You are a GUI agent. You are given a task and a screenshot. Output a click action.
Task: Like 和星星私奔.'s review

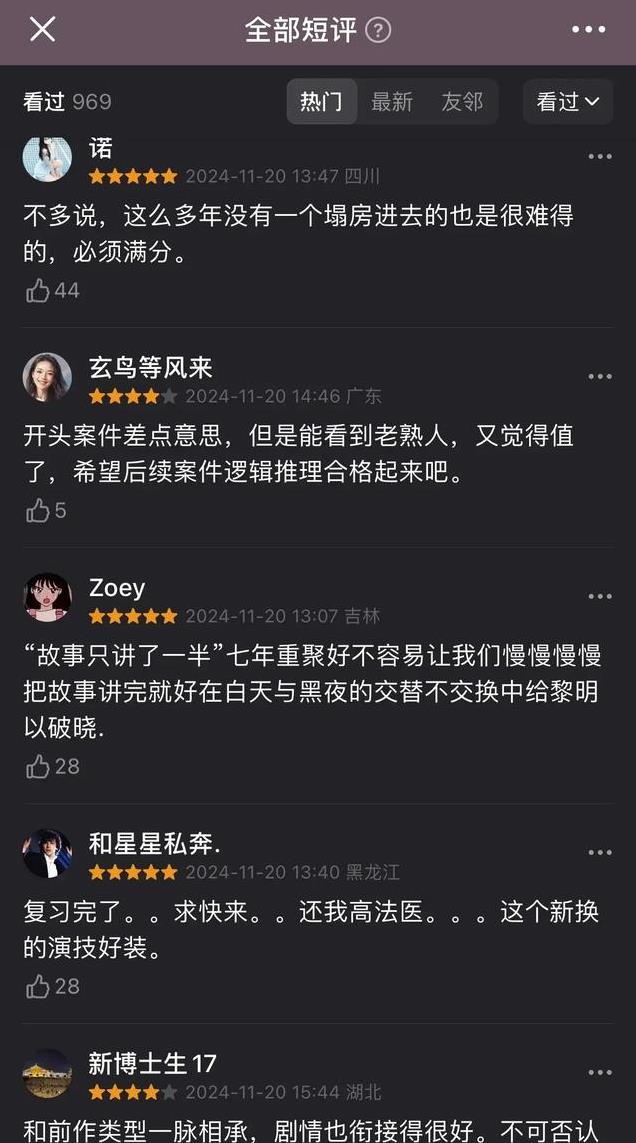[39, 987]
